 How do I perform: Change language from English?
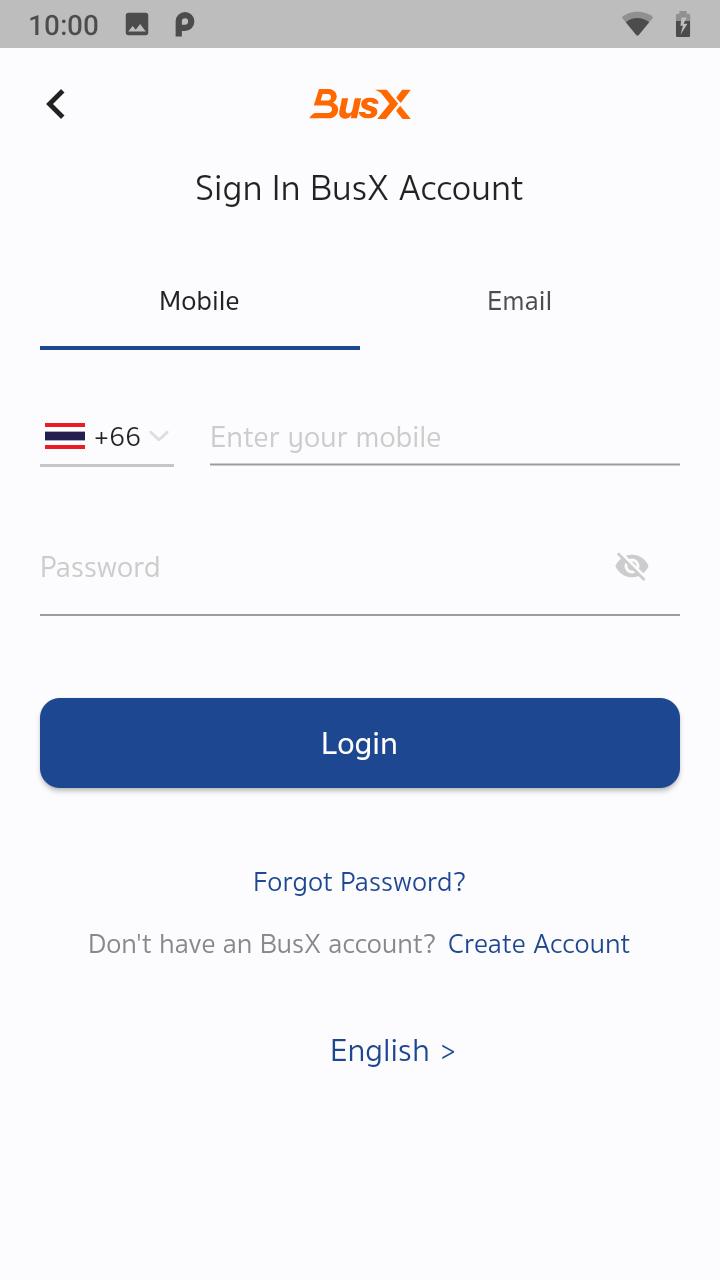point(392,1051)
